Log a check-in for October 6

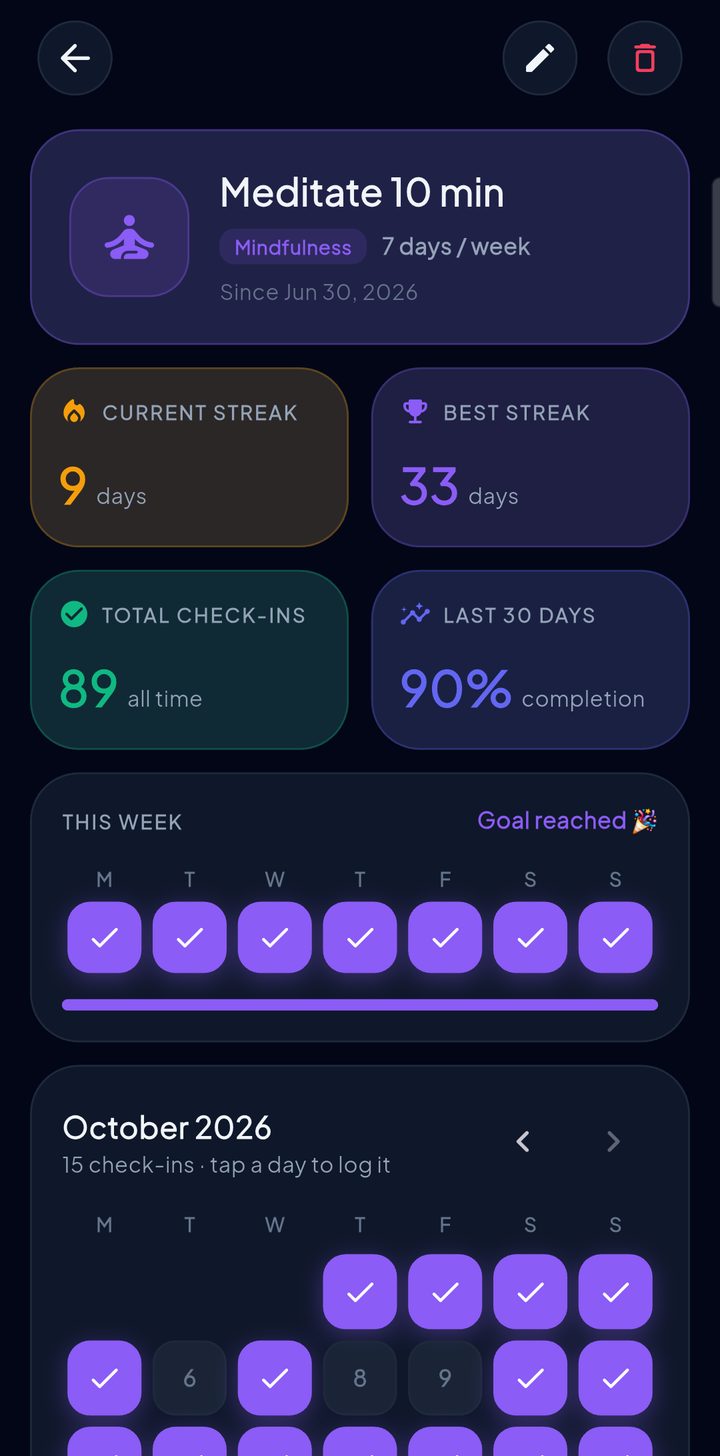(190, 1378)
